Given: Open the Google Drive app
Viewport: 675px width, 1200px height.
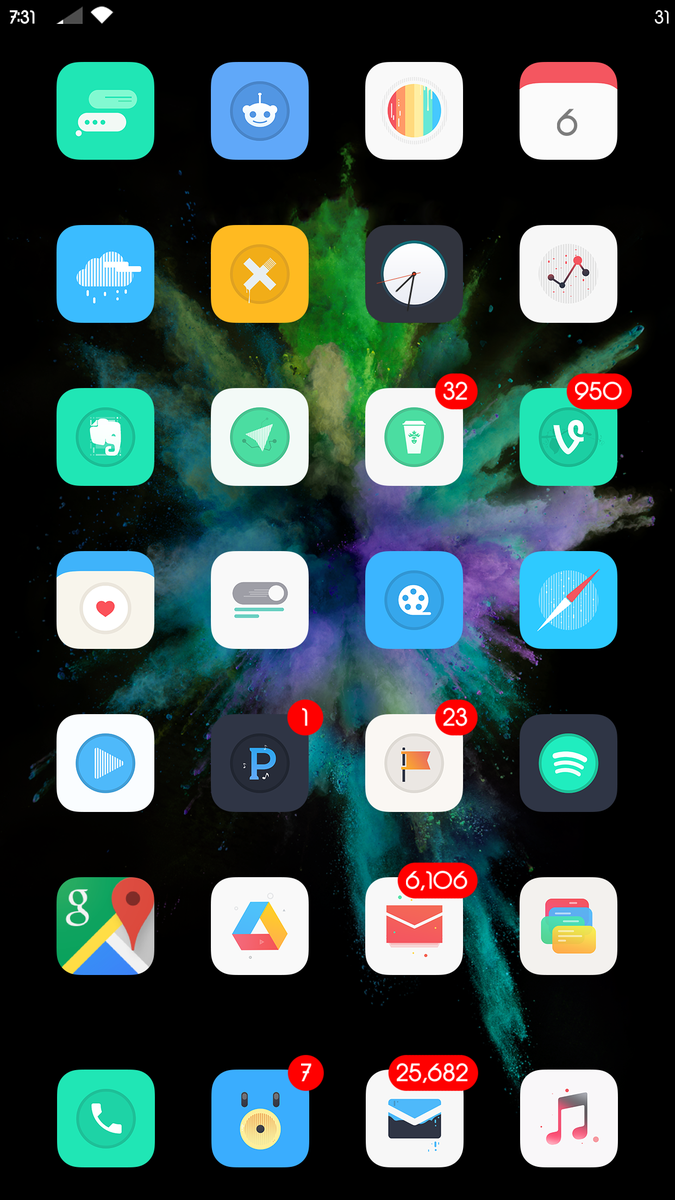Looking at the screenshot, I should tap(259, 926).
